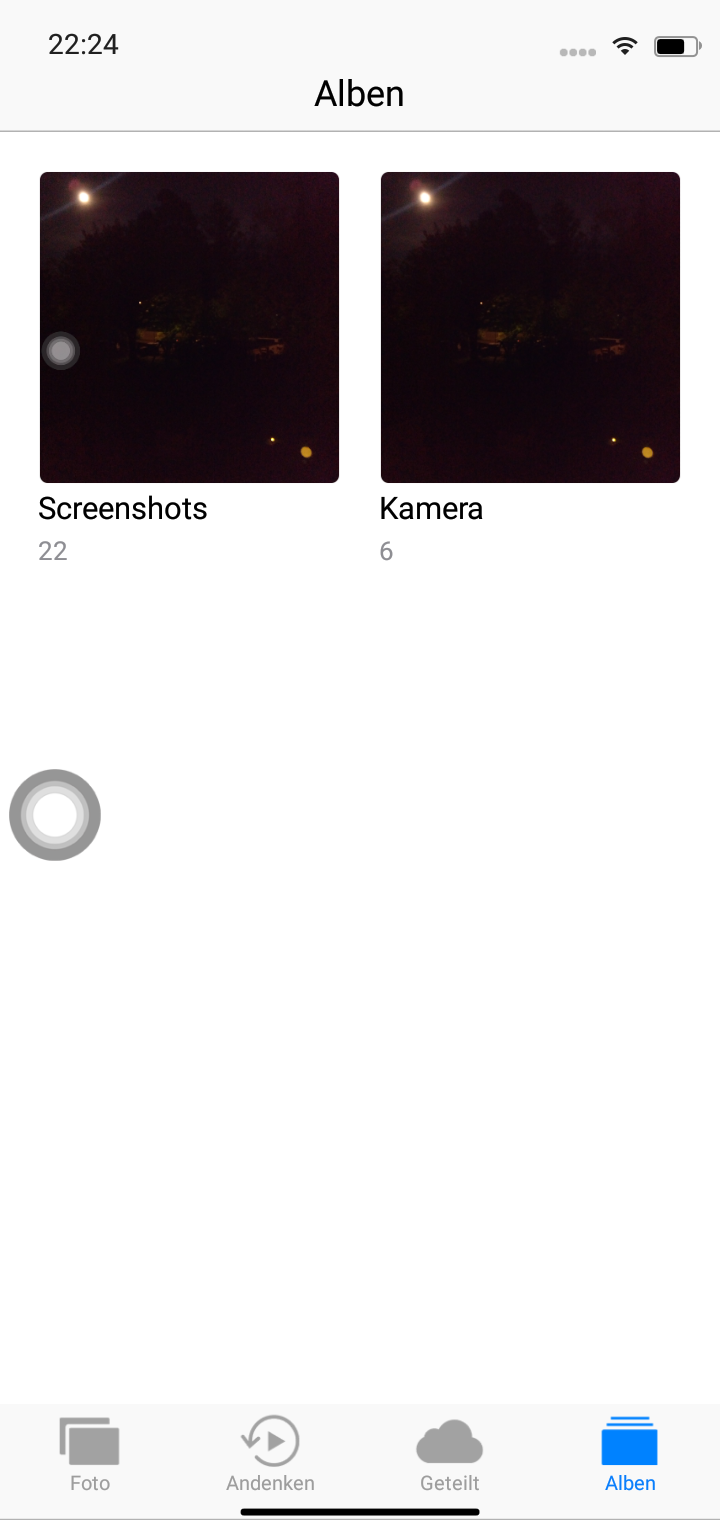Open the Kamera album
720x1520 pixels.
click(x=530, y=327)
